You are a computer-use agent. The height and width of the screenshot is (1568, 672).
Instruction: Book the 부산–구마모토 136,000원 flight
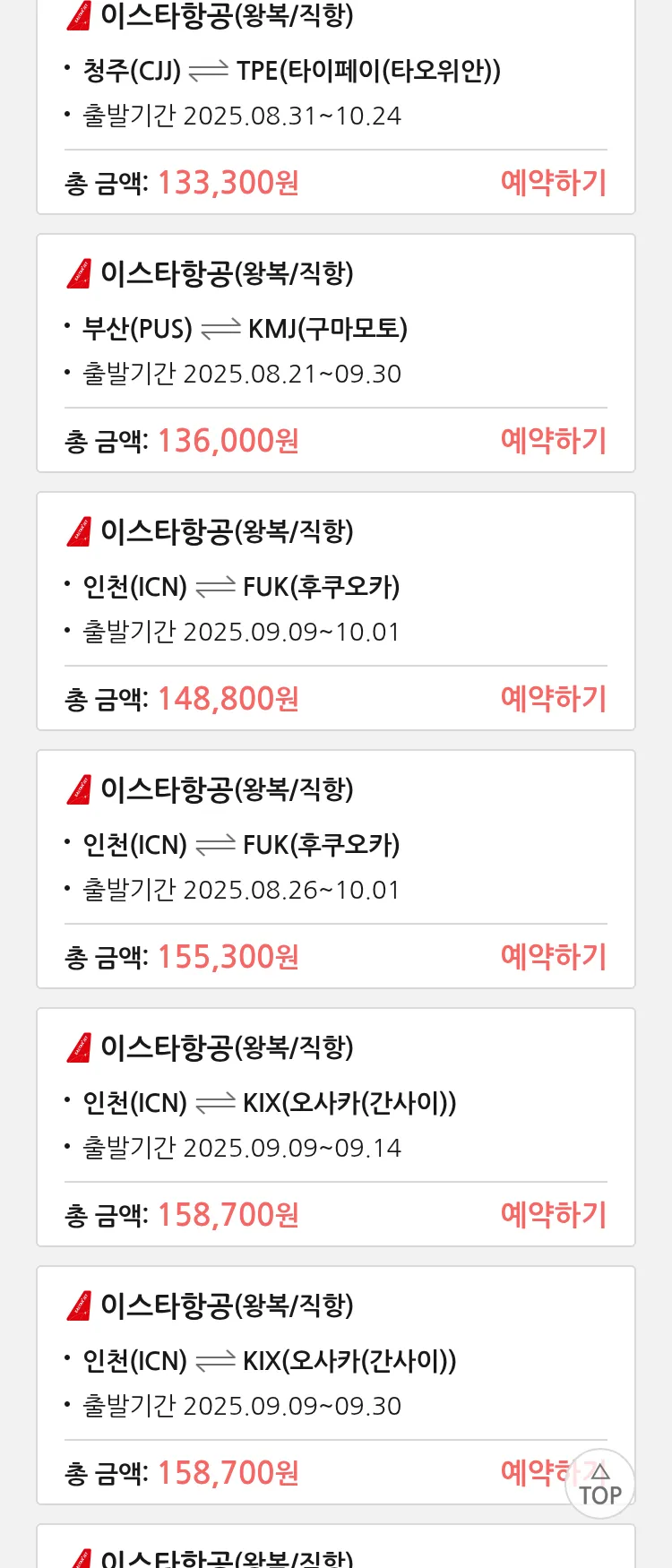click(x=553, y=441)
